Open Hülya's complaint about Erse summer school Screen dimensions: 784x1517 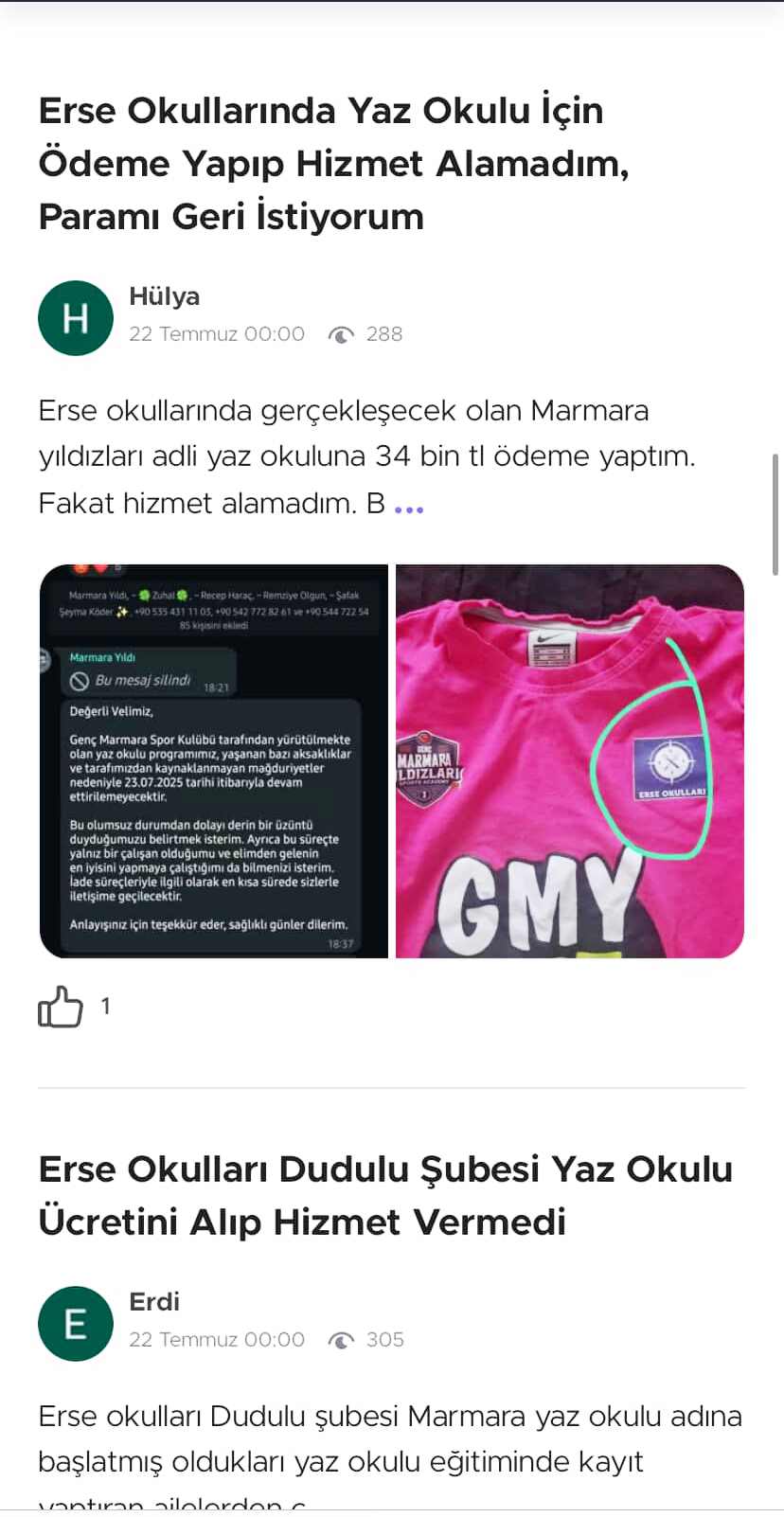click(333, 164)
